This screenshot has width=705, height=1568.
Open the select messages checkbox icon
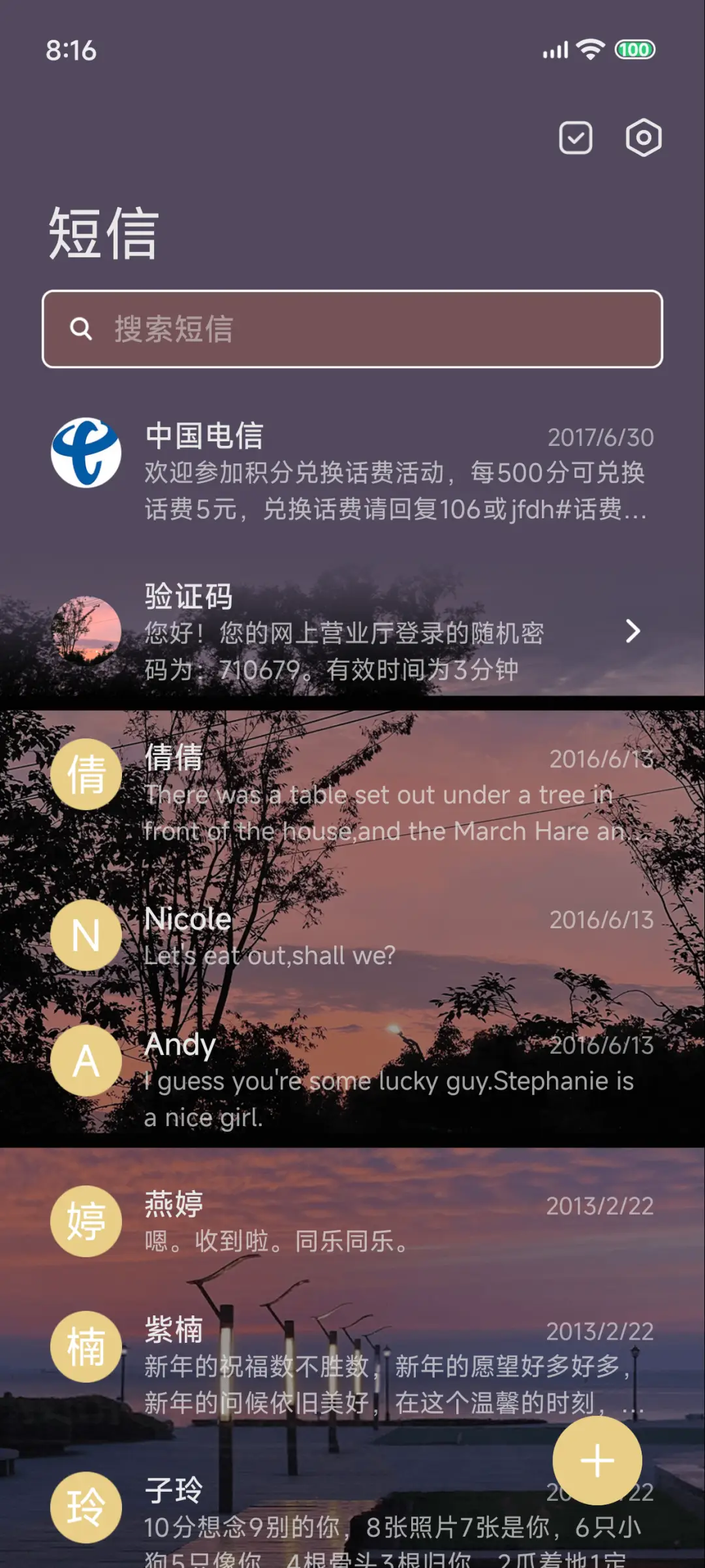[x=575, y=138]
